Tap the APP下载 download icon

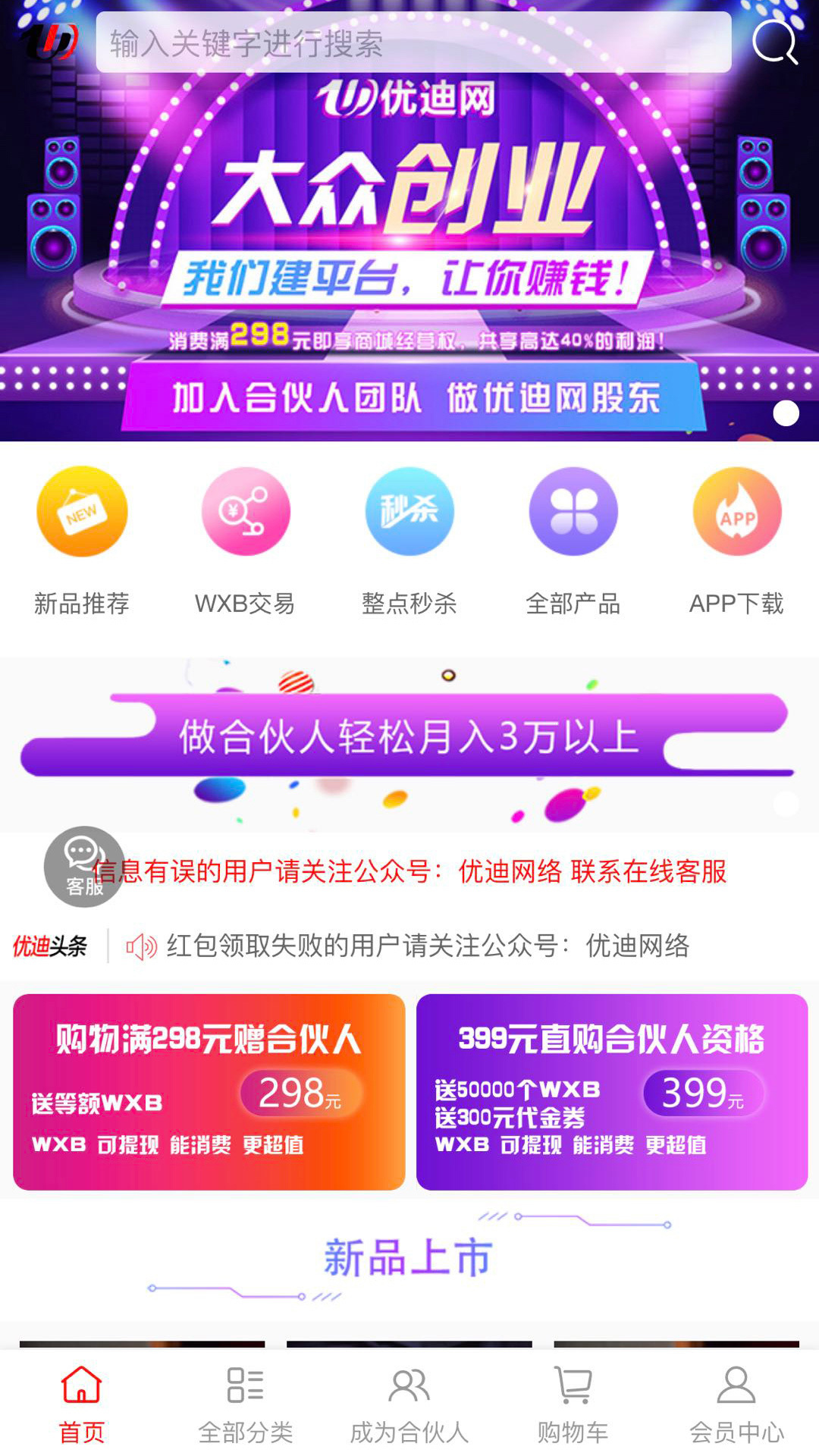pos(736,512)
